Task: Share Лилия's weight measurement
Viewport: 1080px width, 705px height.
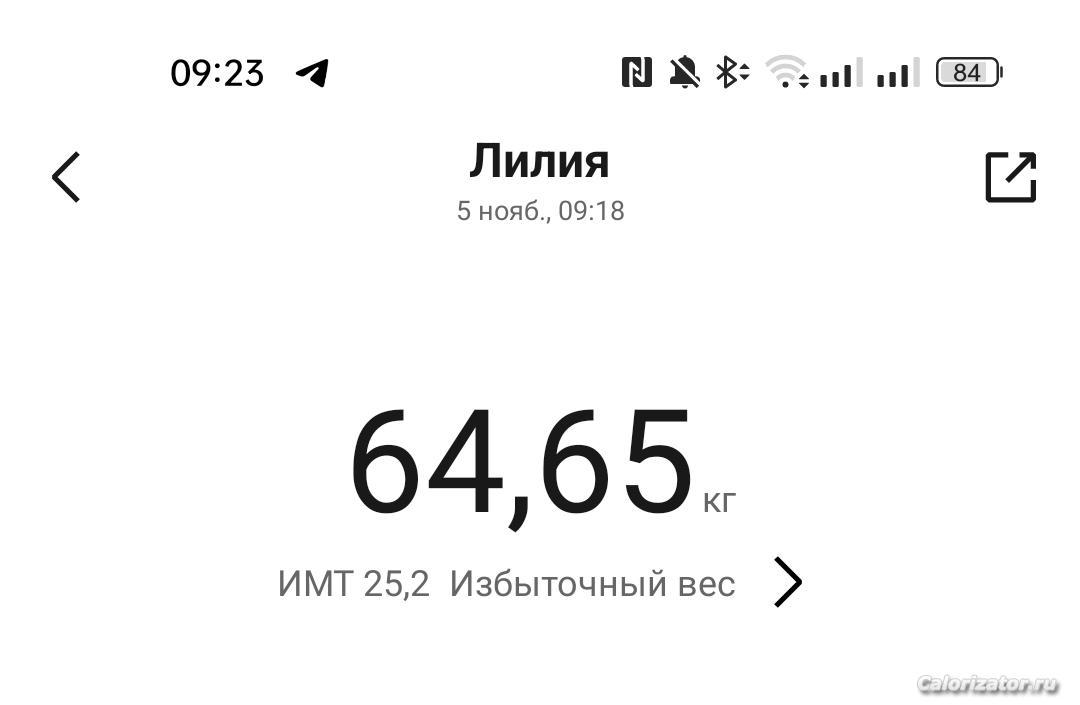Action: (x=1010, y=178)
